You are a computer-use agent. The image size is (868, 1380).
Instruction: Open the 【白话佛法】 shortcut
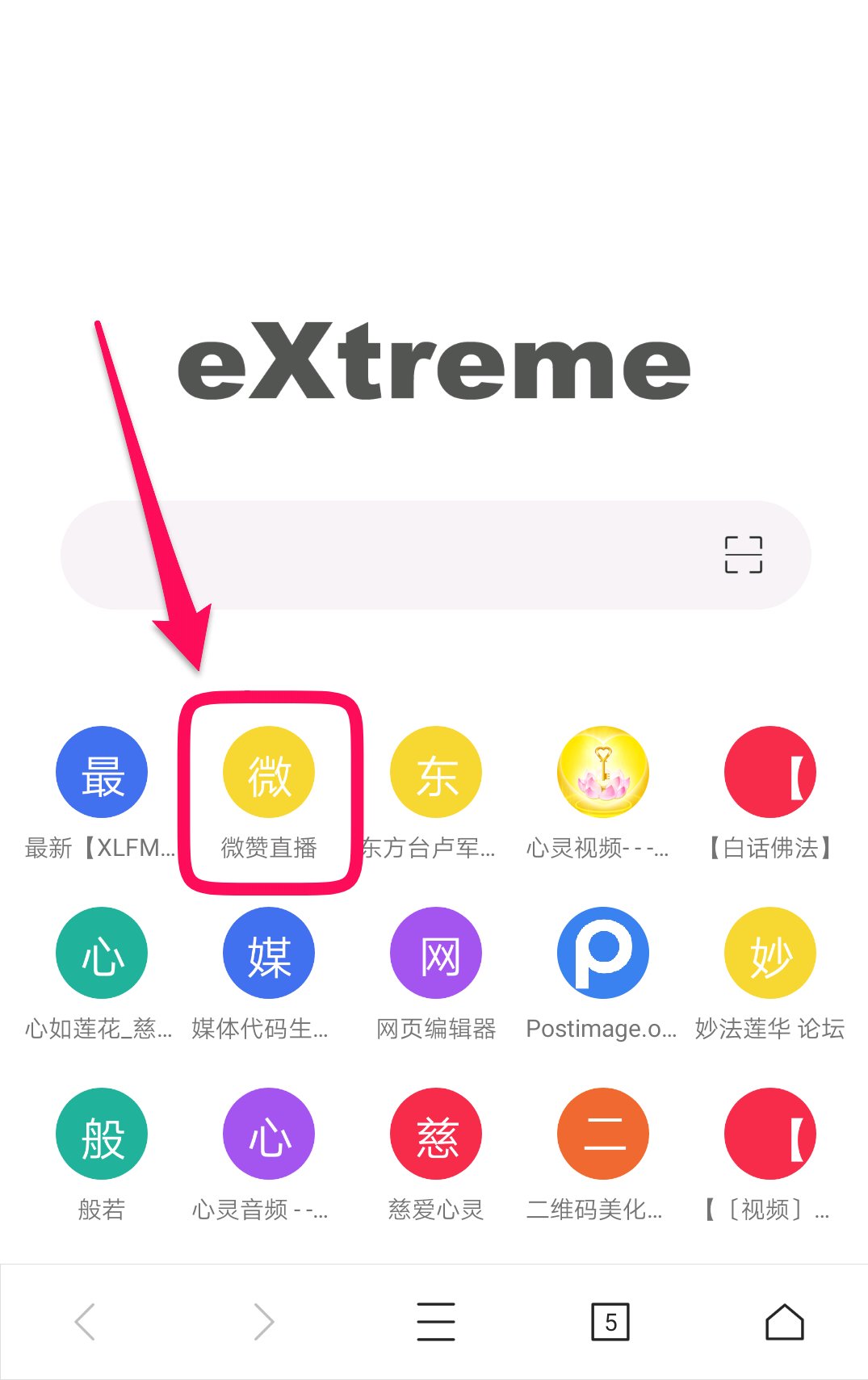[x=769, y=773]
